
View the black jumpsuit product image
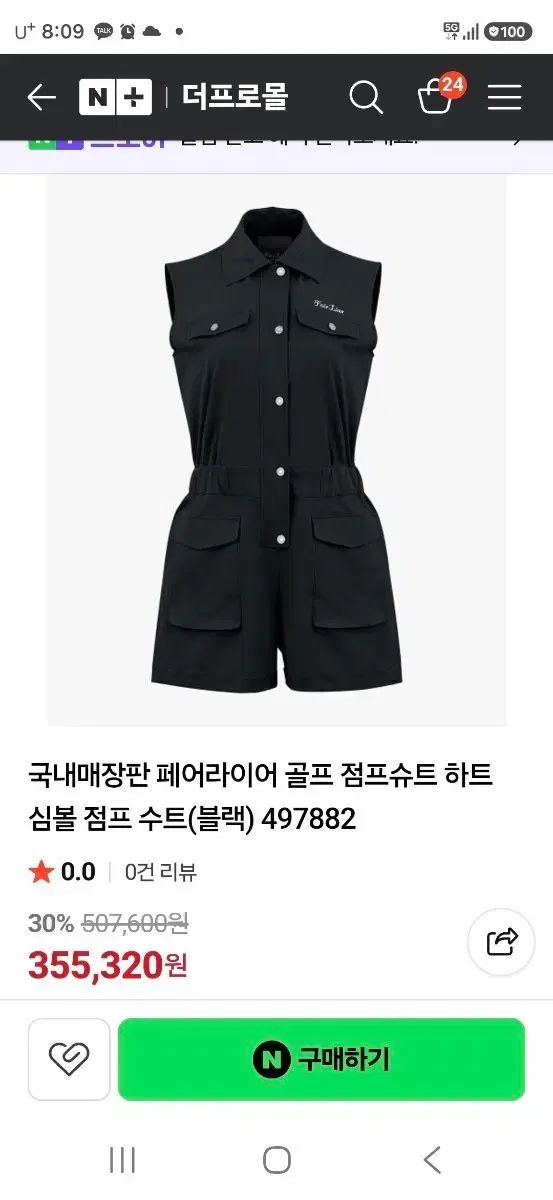[x=277, y=450]
